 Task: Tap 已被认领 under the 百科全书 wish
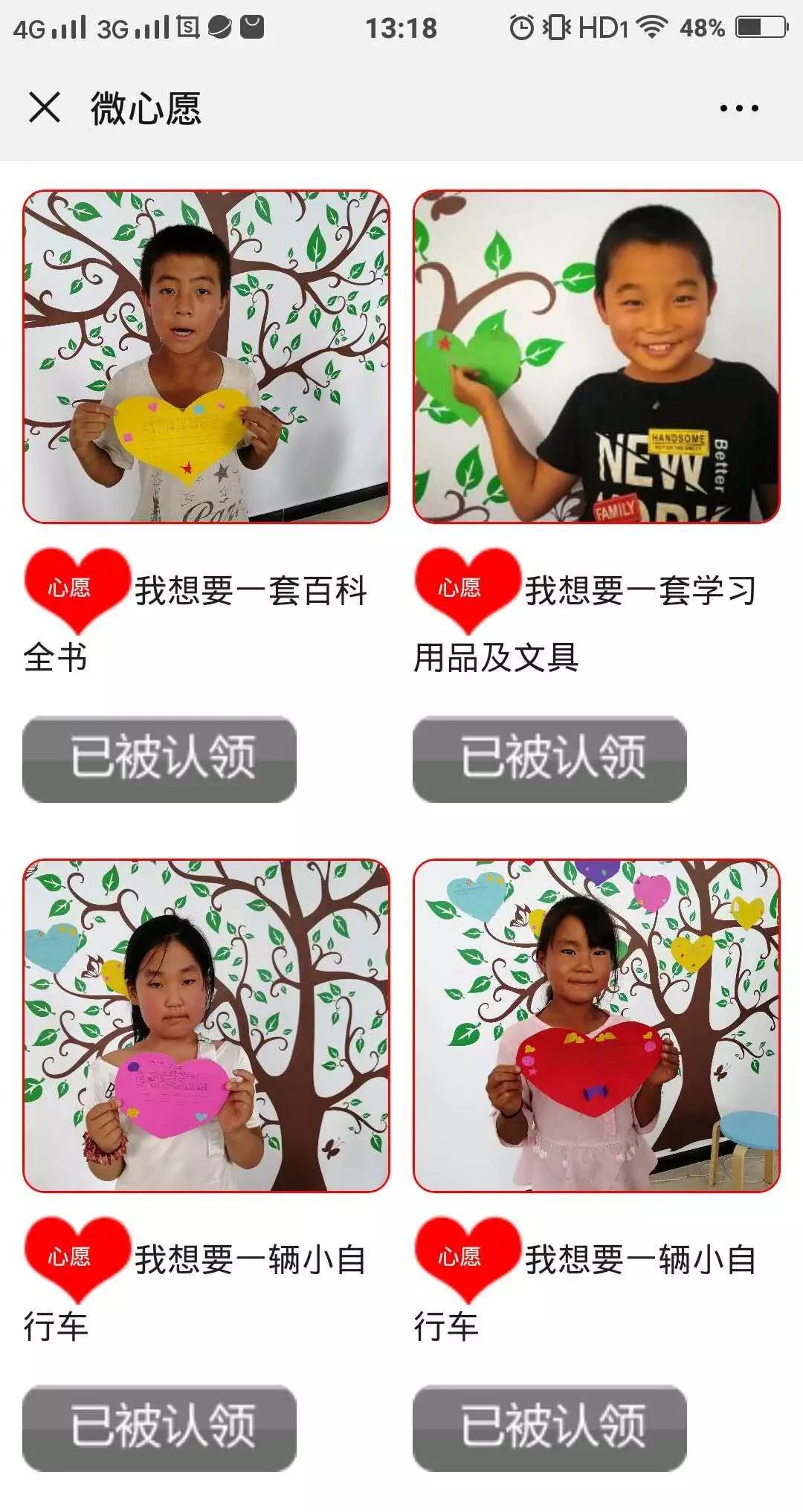(x=160, y=759)
